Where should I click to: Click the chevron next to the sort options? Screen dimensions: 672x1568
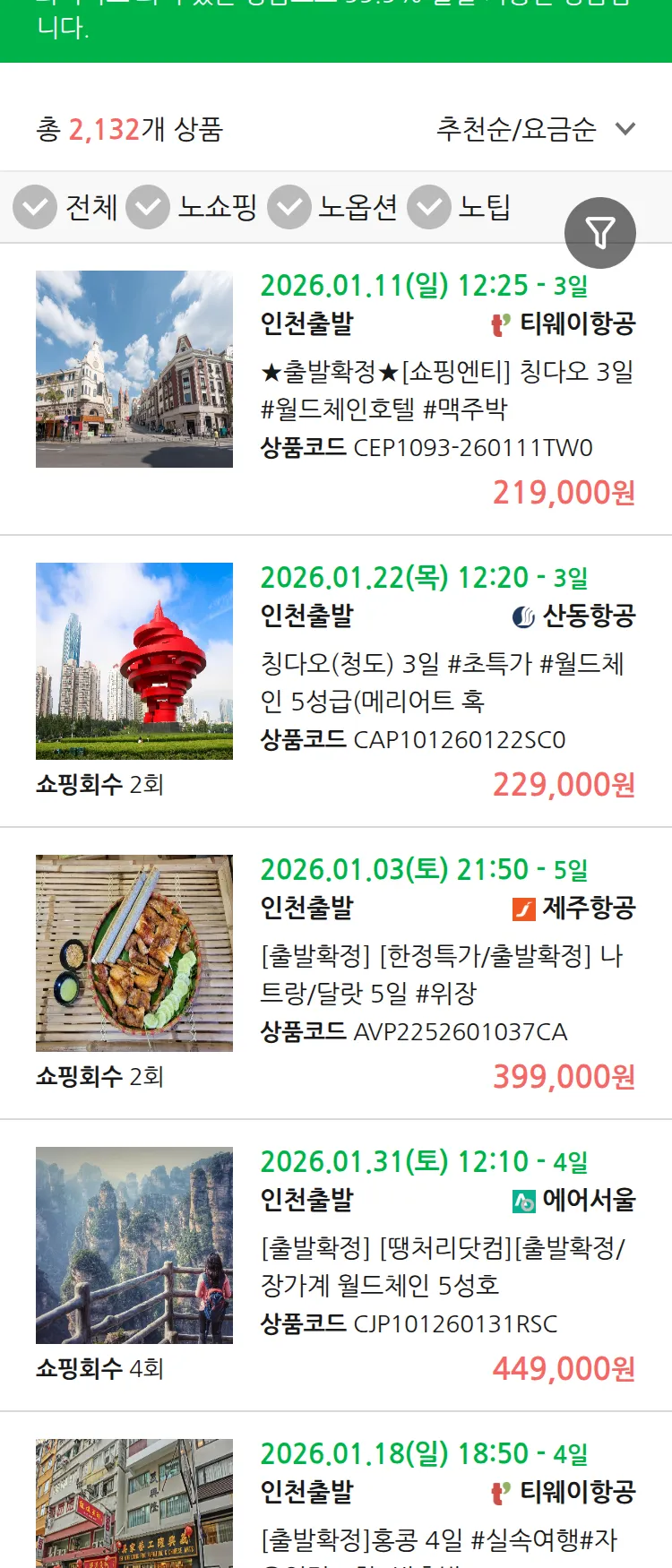(x=626, y=130)
